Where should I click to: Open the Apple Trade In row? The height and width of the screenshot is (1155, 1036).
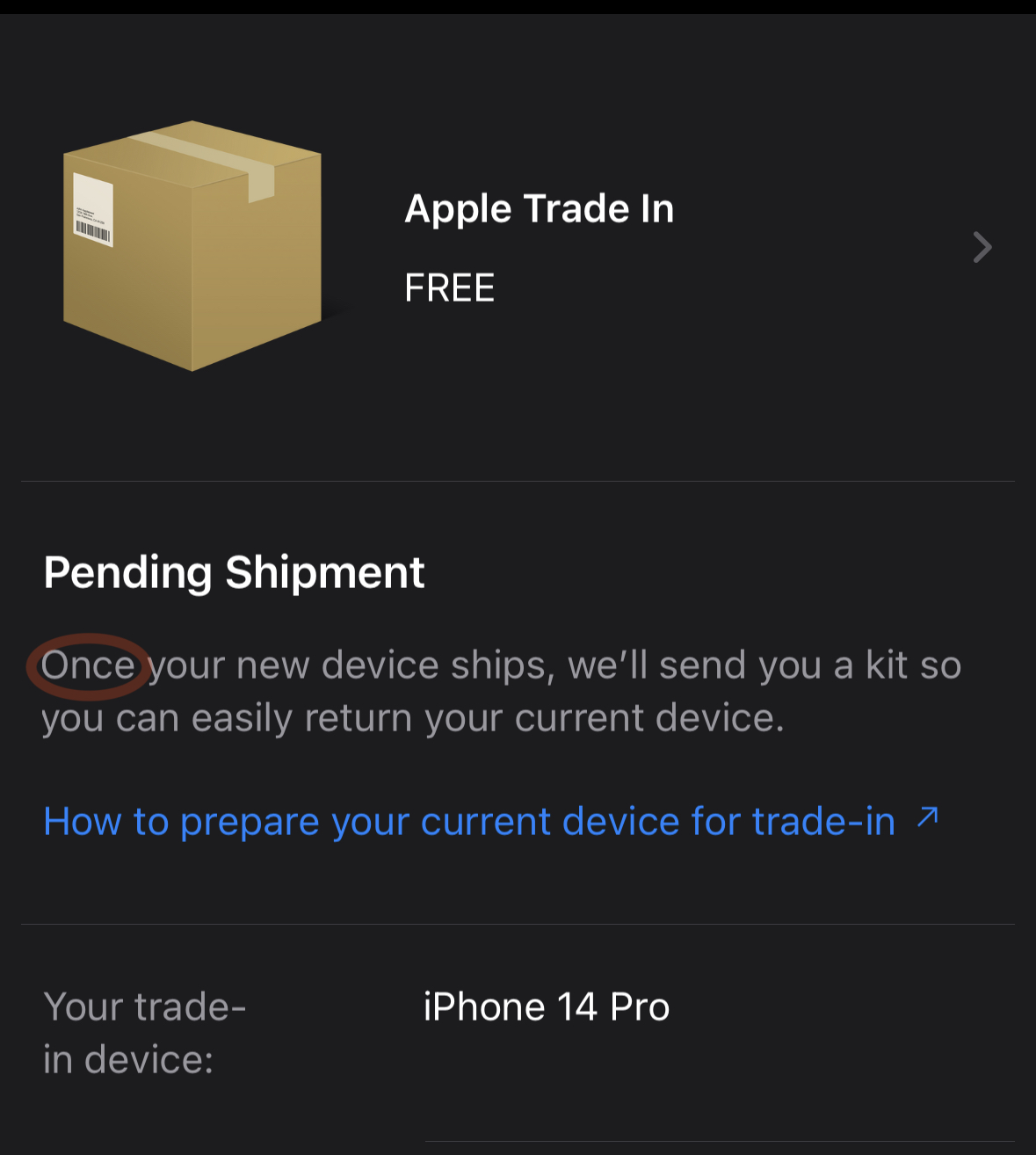tap(538, 247)
